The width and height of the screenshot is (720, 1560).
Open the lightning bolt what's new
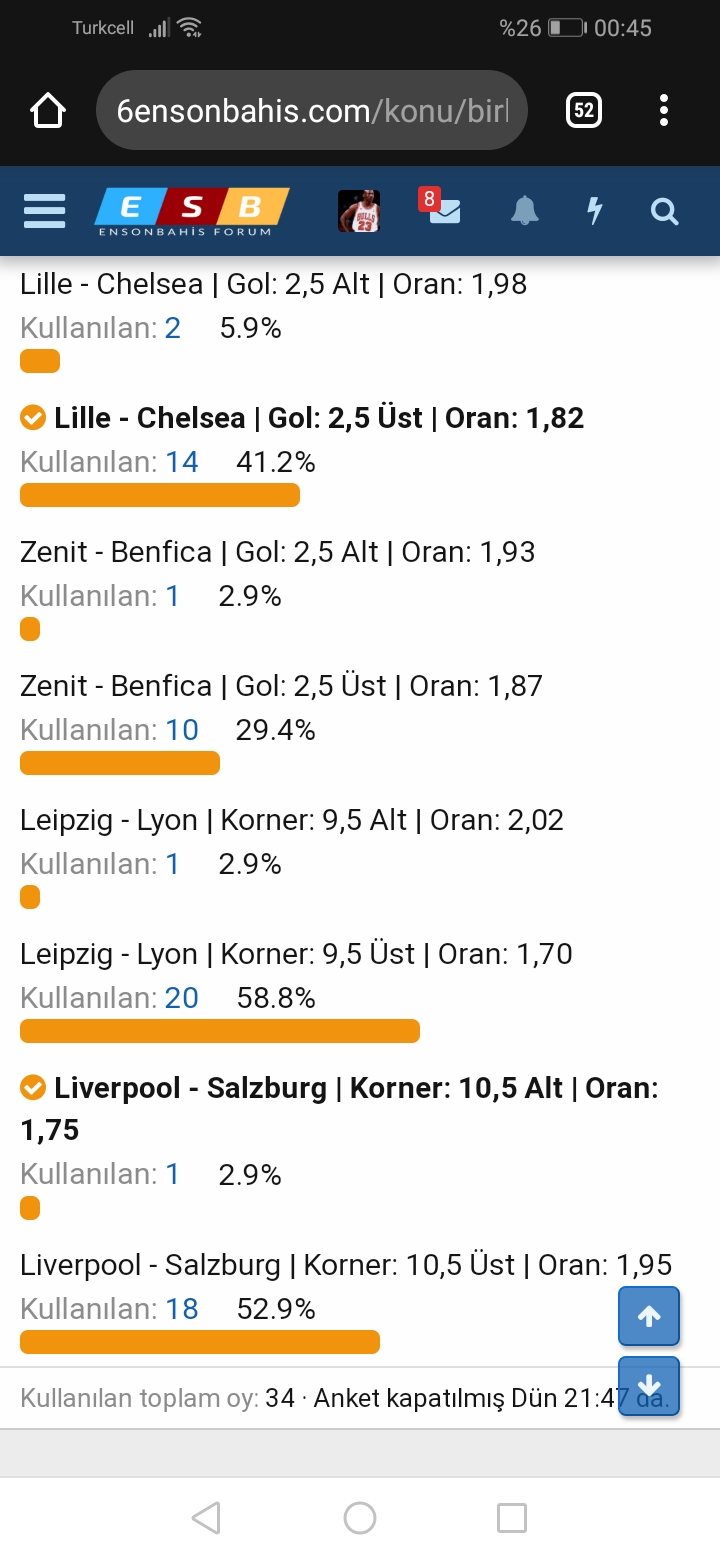(x=595, y=211)
